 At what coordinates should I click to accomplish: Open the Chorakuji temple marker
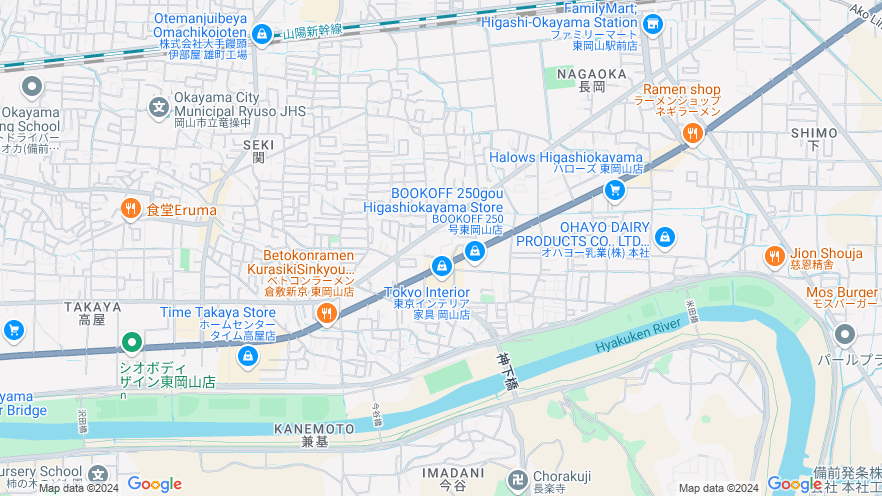[518, 481]
